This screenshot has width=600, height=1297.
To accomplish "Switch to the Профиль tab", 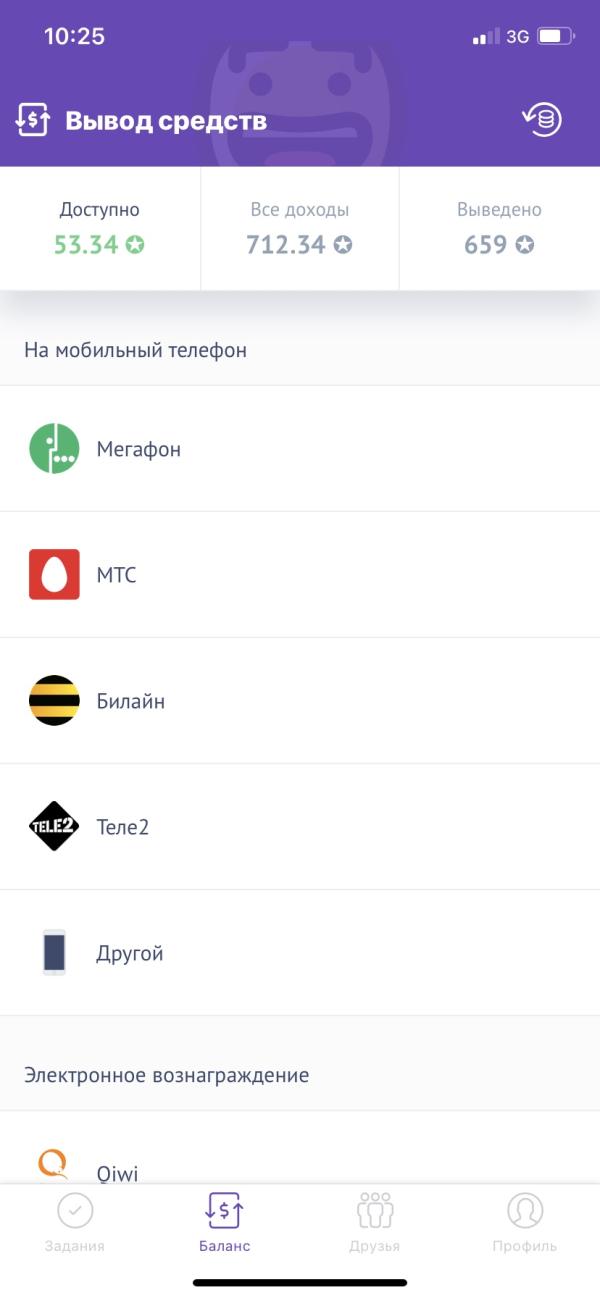I will (x=524, y=1223).
